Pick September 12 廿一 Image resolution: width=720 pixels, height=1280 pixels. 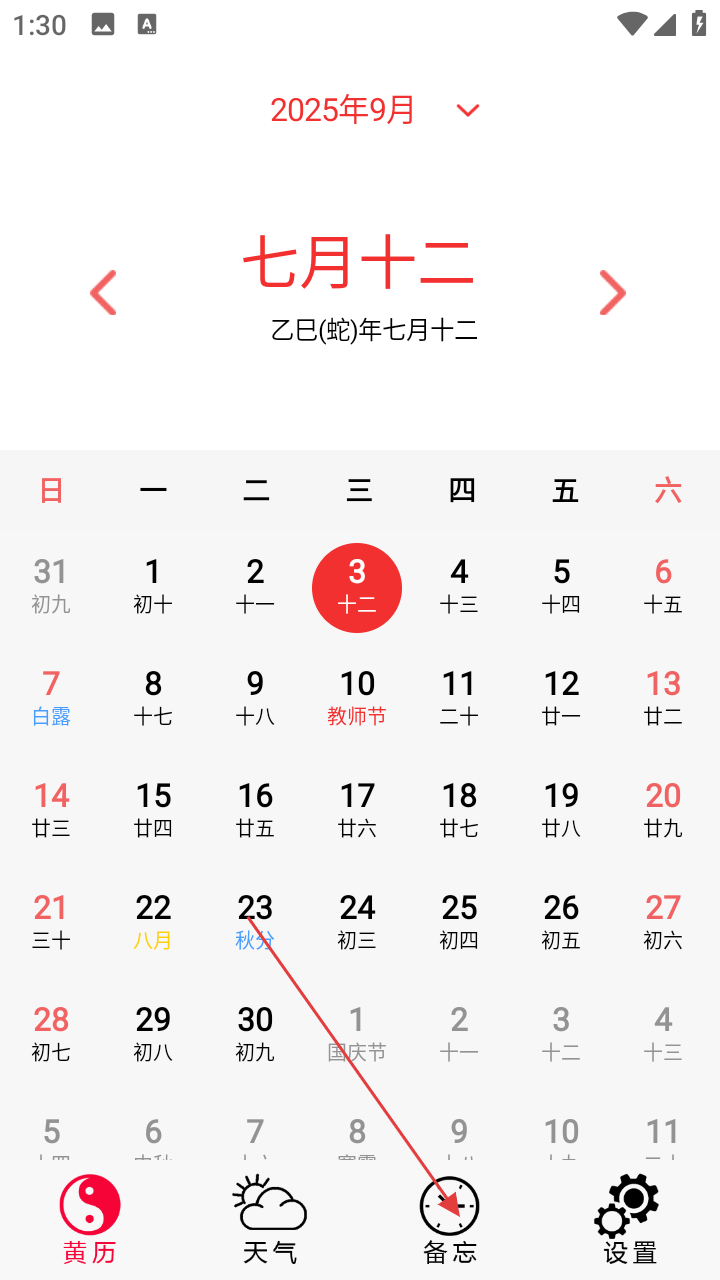561,697
